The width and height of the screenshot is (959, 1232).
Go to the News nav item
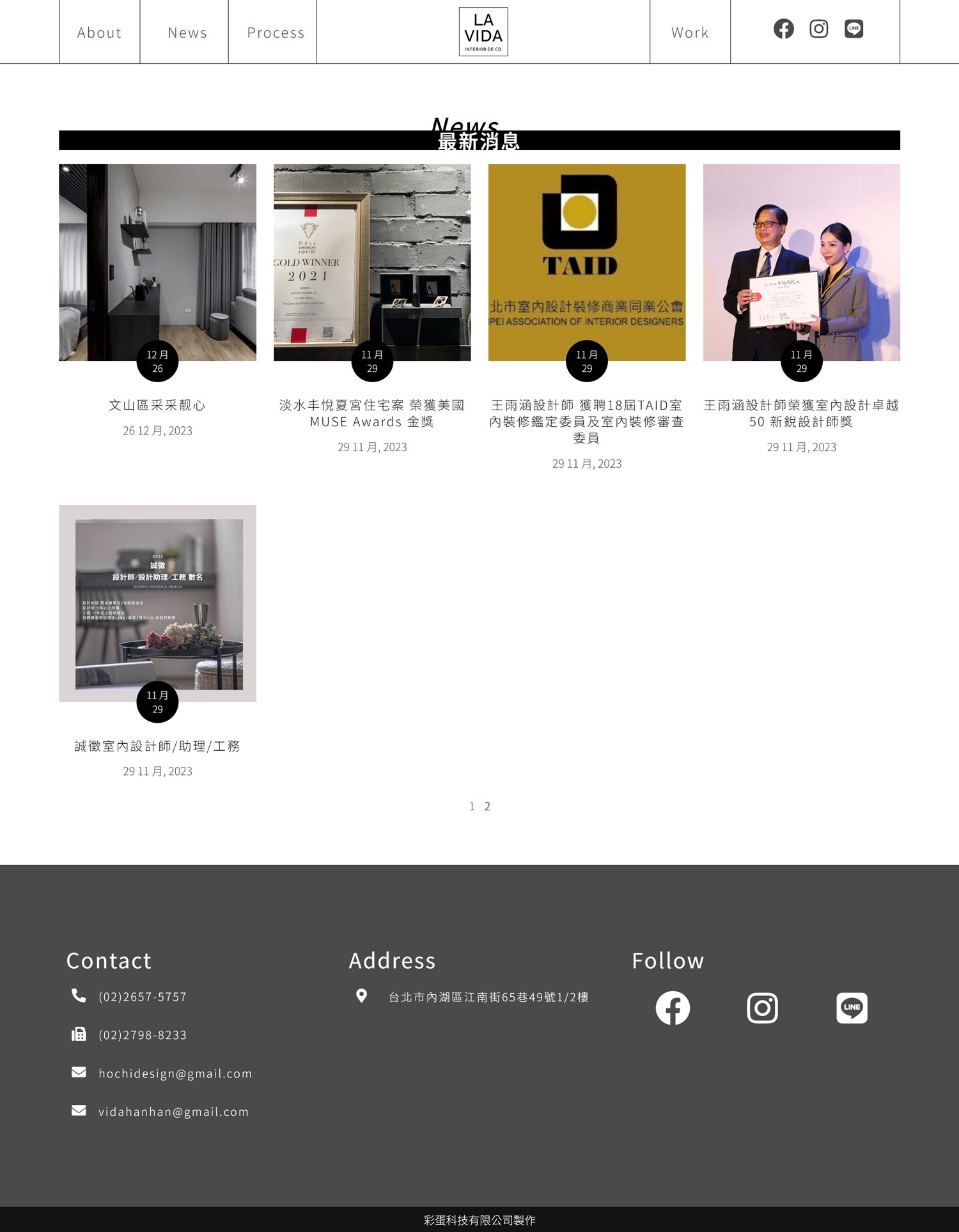pyautogui.click(x=187, y=33)
